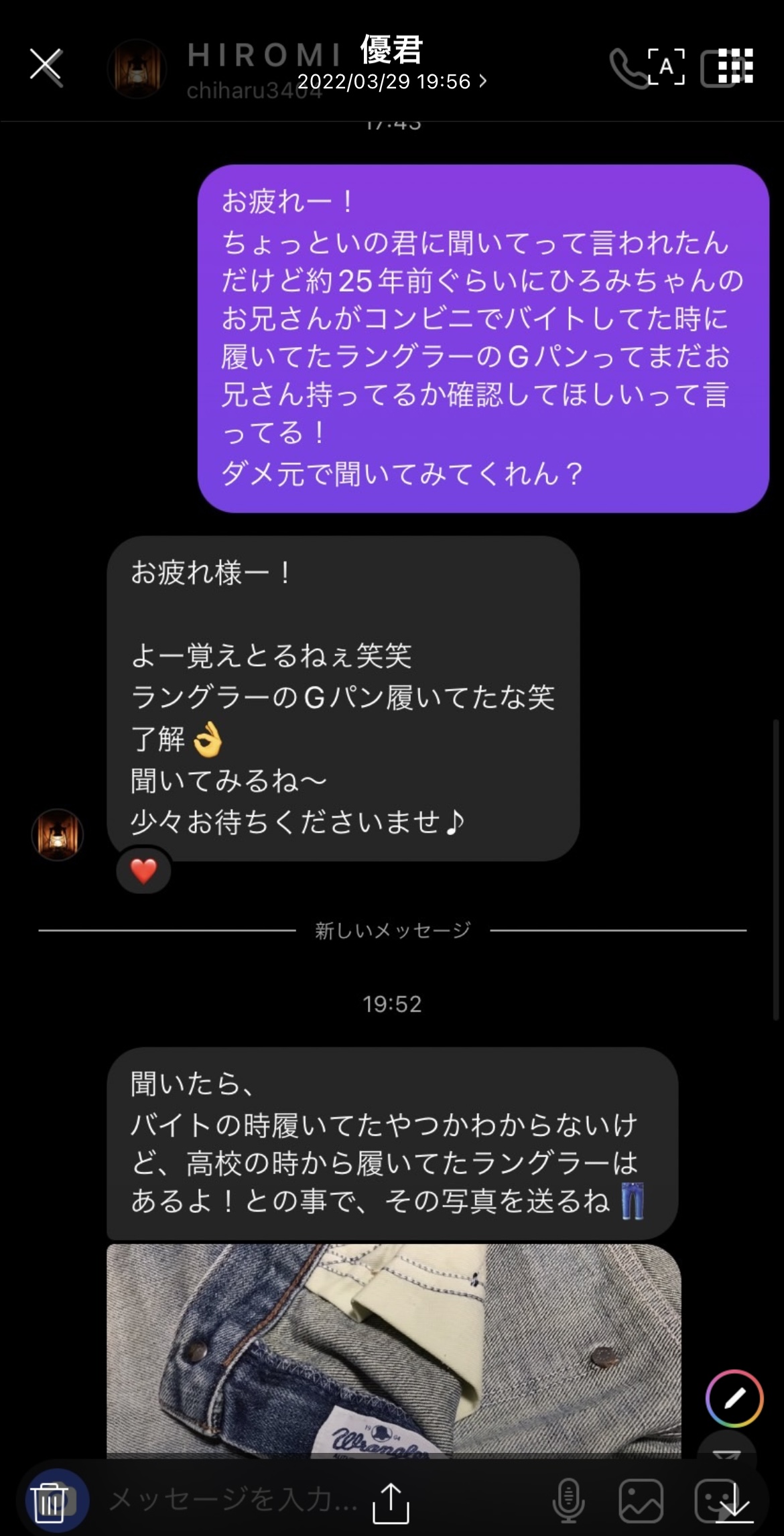Open the grid view icon
The width and height of the screenshot is (784, 1536).
735,66
